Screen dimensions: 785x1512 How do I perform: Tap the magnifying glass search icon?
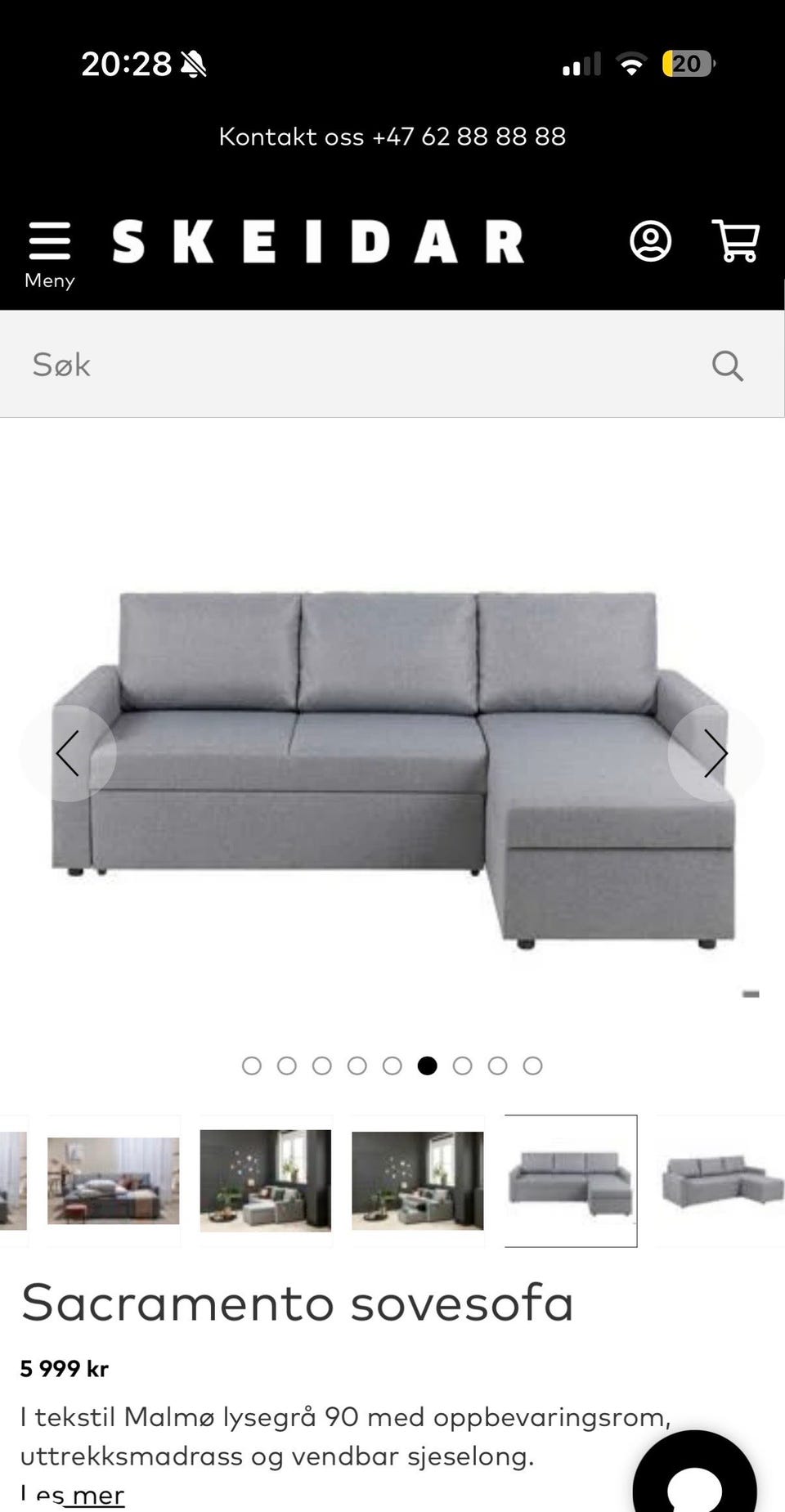click(727, 366)
